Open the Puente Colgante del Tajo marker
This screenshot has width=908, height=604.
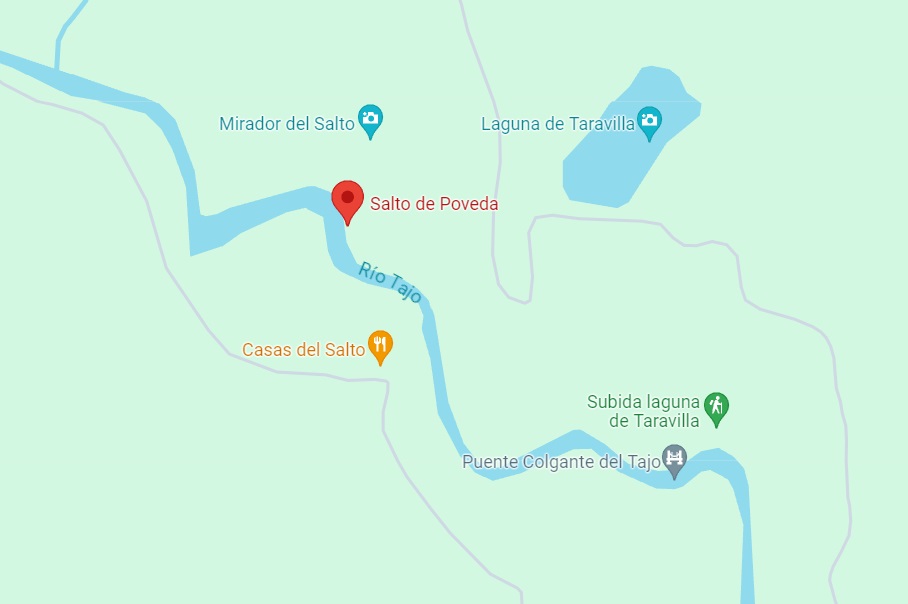[x=676, y=460]
